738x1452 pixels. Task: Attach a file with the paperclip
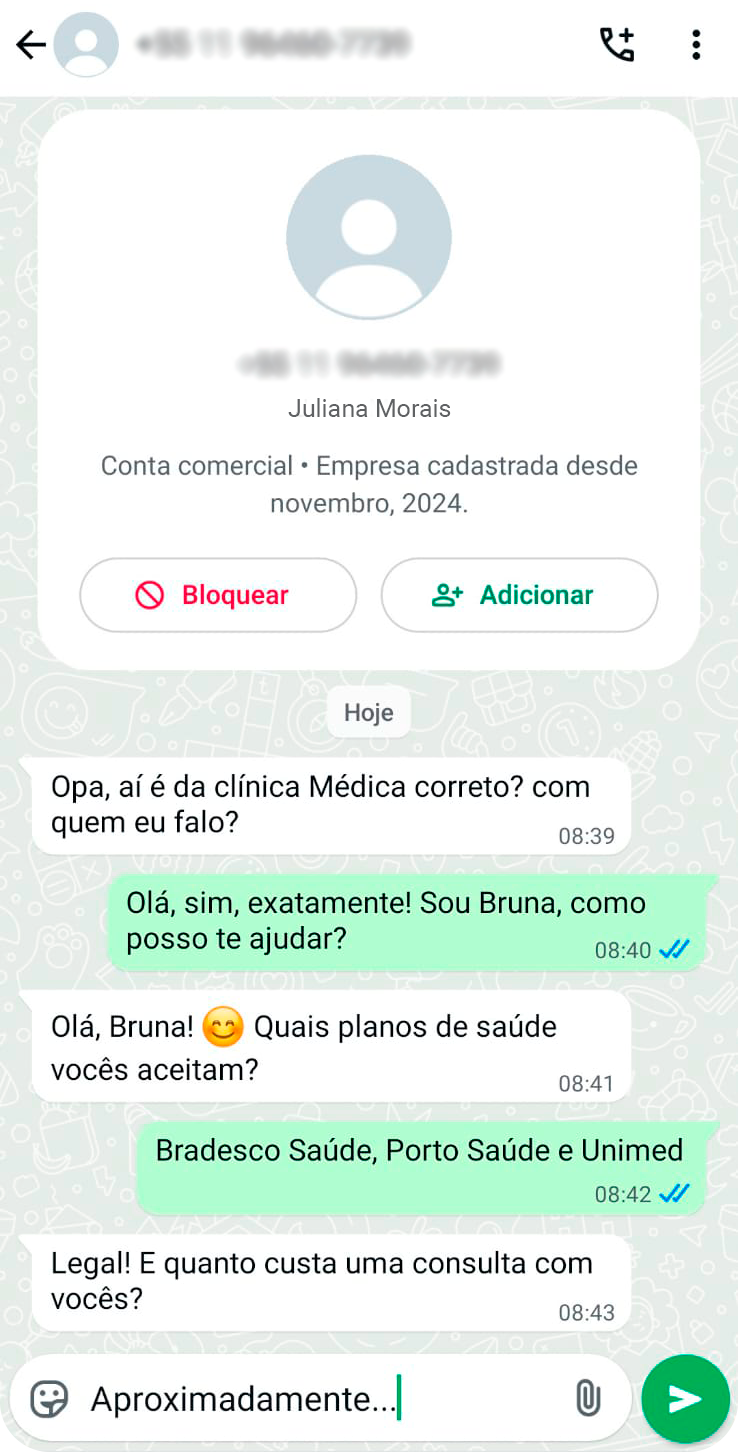point(588,1398)
